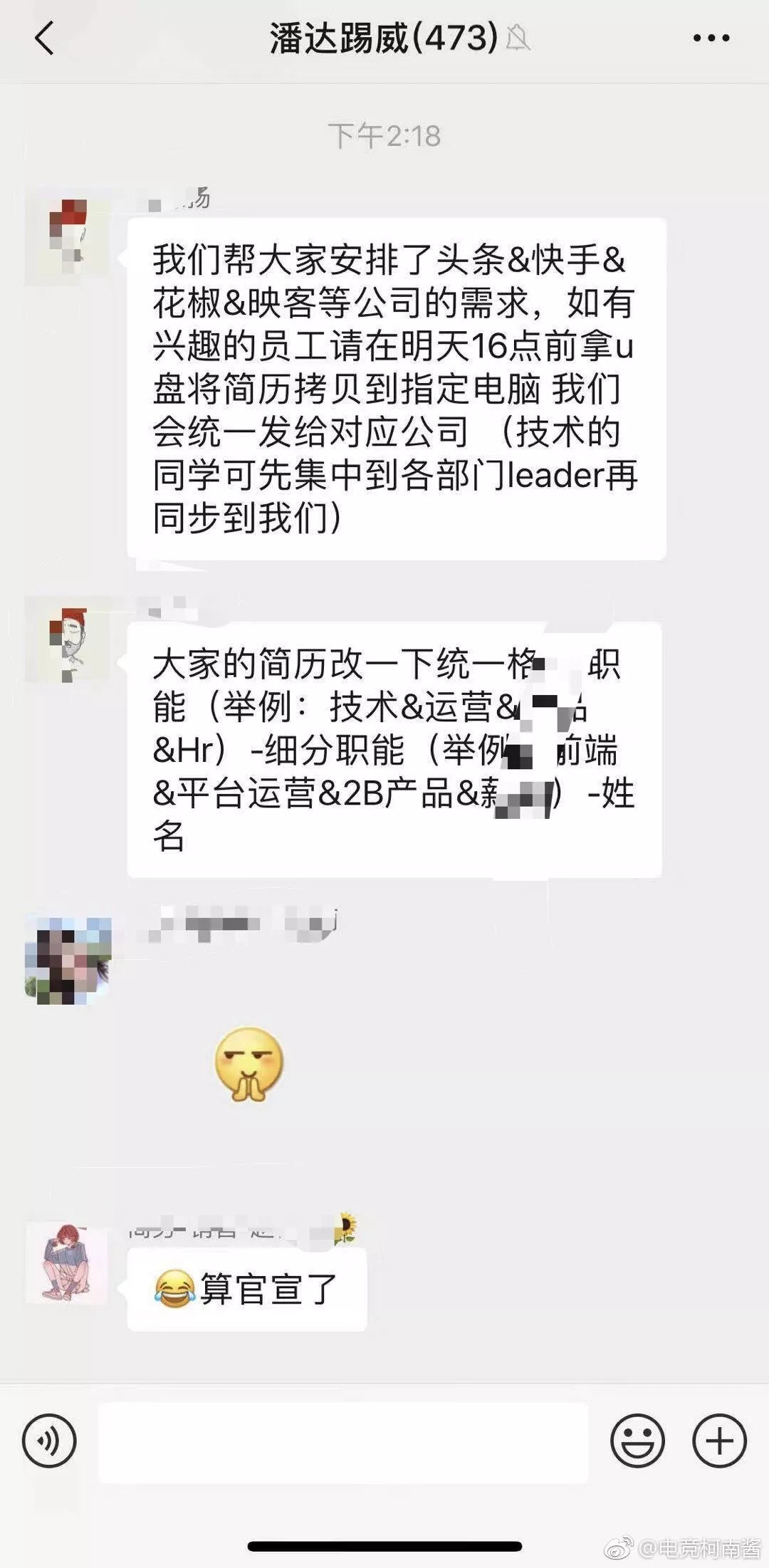Open the three-dot chat info menu
The height and width of the screenshot is (1568, 769).
point(711,38)
